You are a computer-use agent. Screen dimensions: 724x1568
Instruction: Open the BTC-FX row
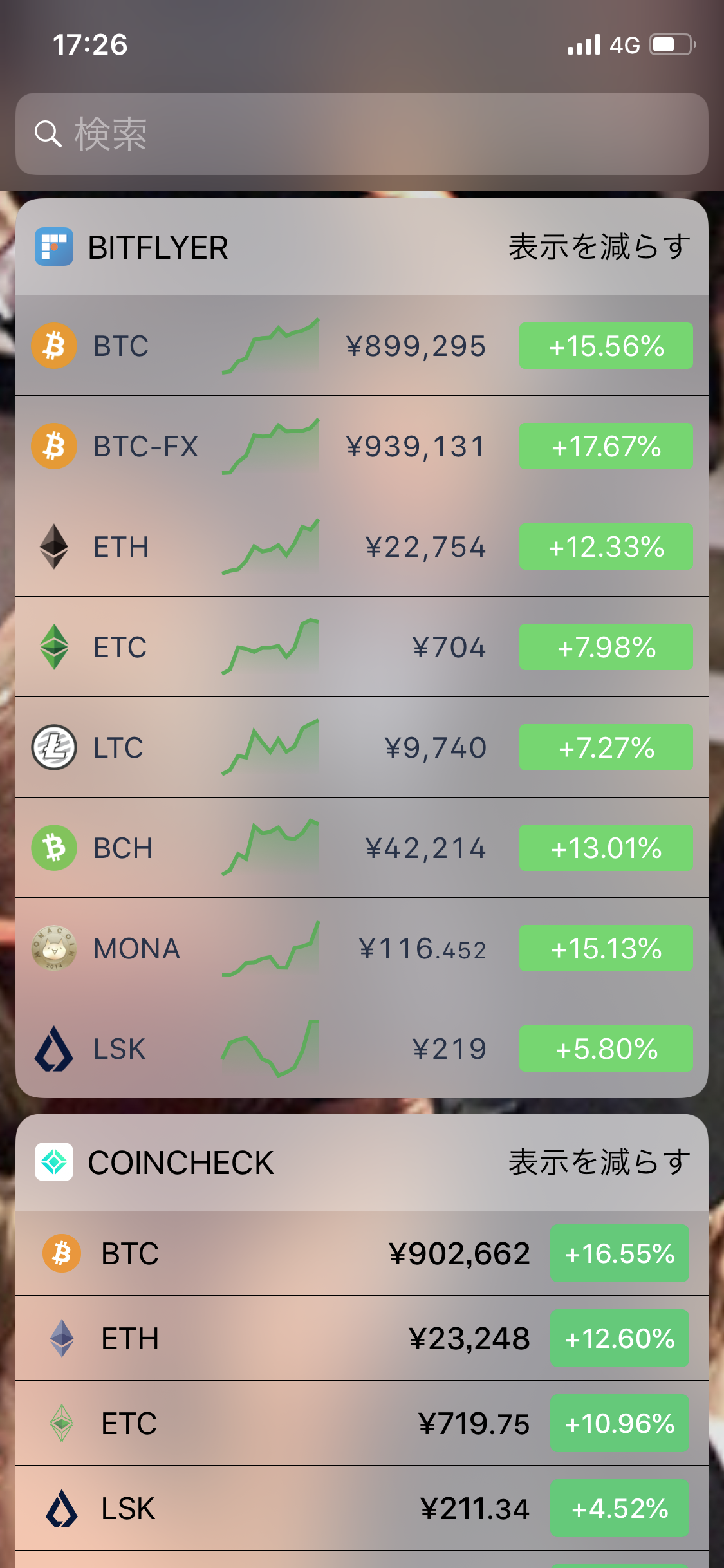(x=362, y=446)
